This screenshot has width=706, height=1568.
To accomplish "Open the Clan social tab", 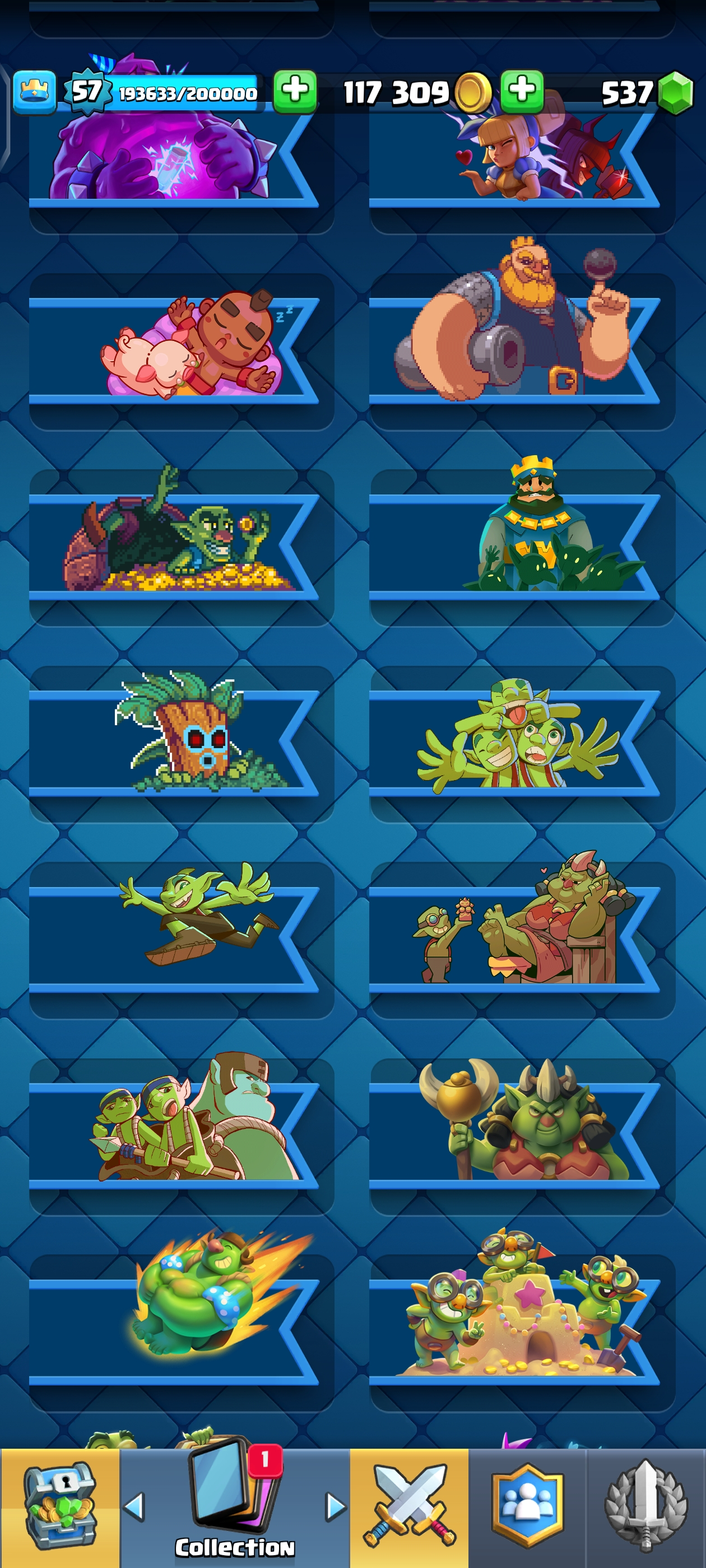I will pyautogui.click(x=527, y=1506).
